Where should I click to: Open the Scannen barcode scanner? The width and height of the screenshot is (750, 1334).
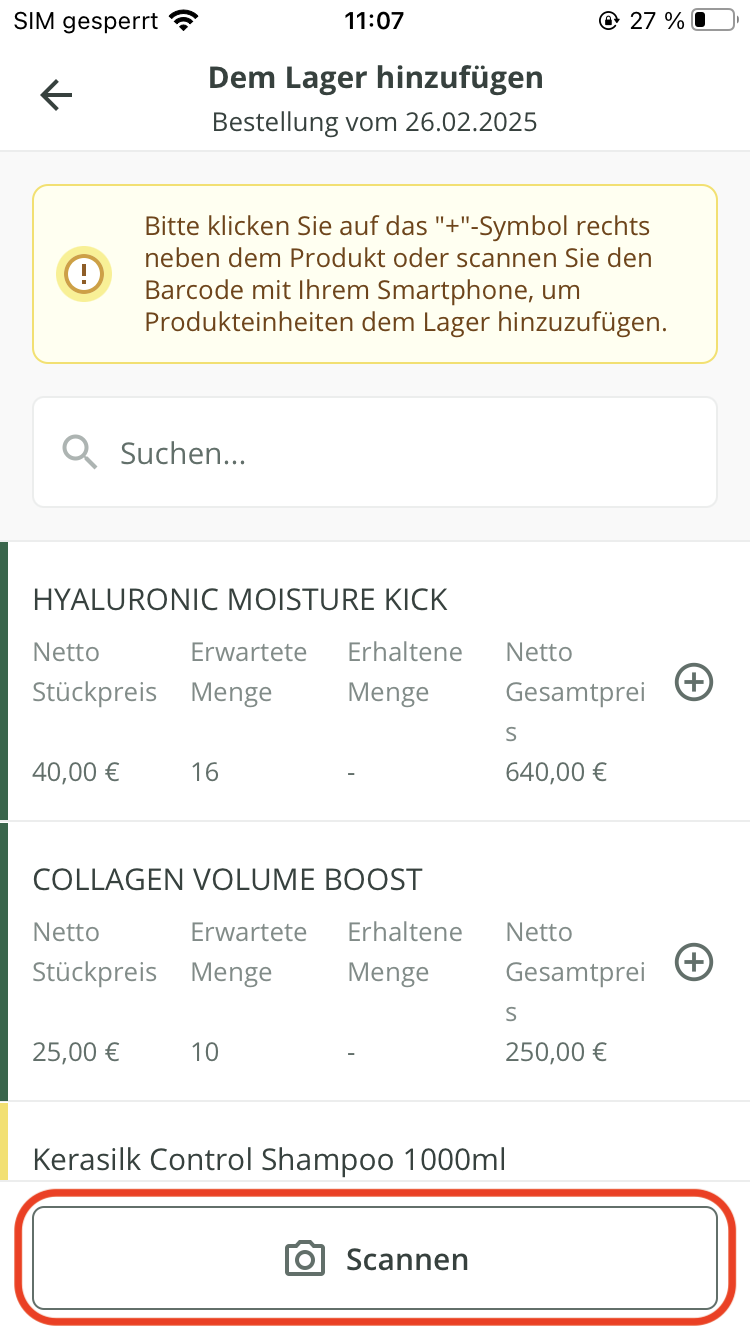click(375, 1258)
